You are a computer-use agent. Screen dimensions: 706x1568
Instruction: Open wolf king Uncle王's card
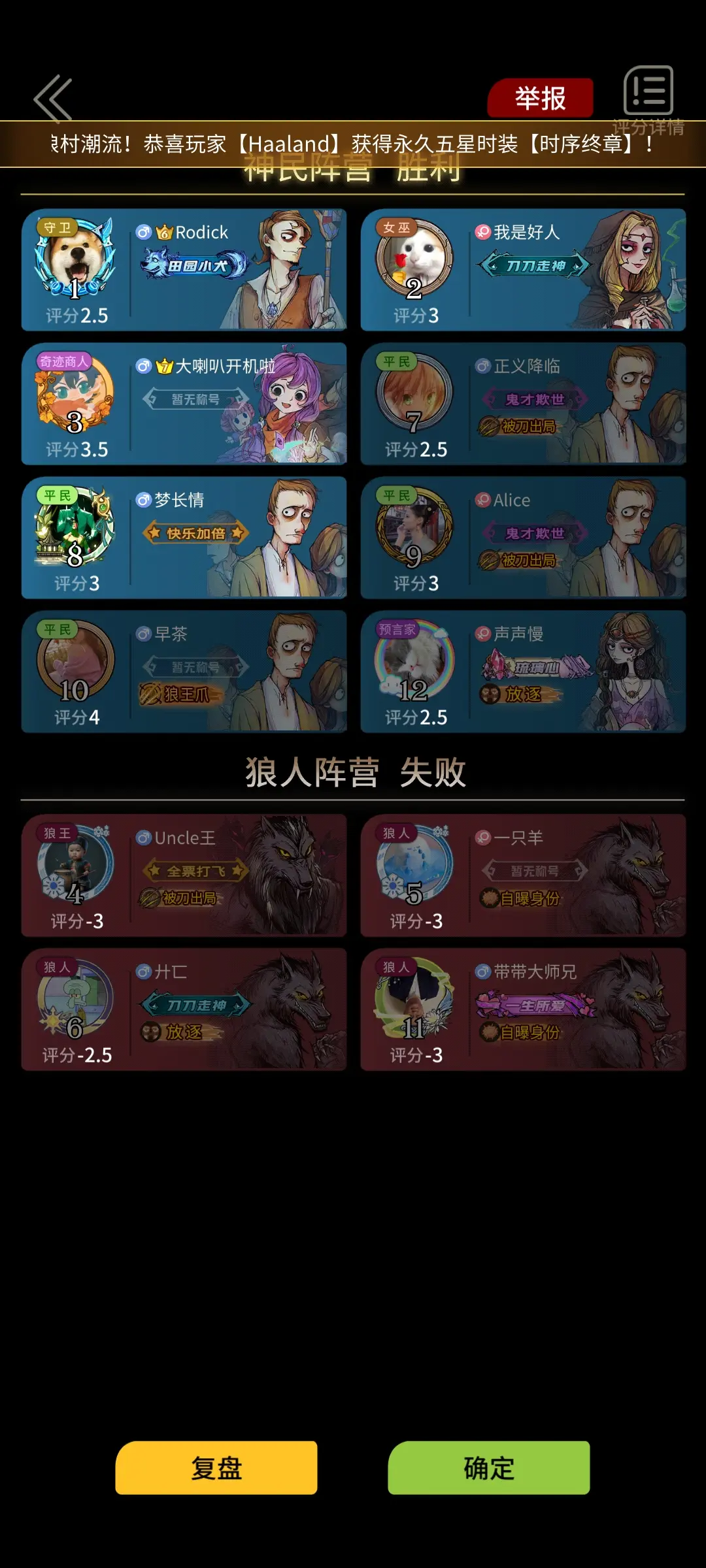point(184,875)
